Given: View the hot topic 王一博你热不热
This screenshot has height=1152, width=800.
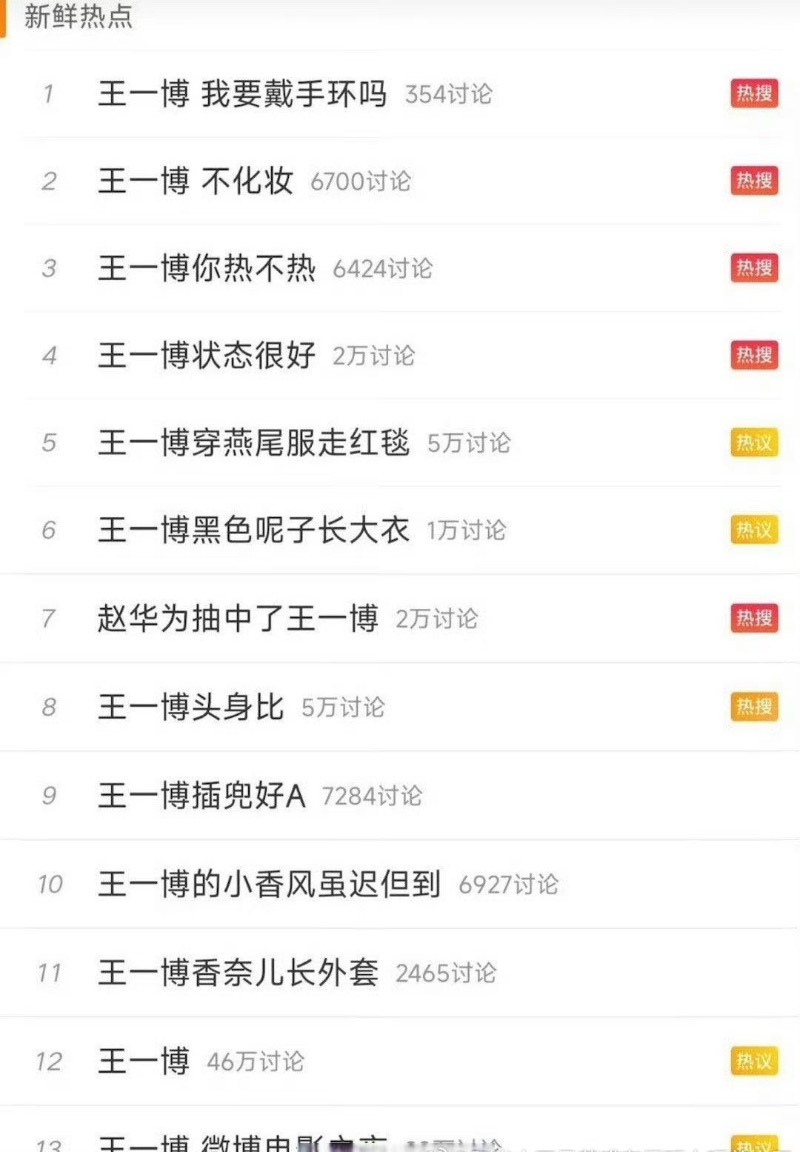Looking at the screenshot, I should coord(206,268).
